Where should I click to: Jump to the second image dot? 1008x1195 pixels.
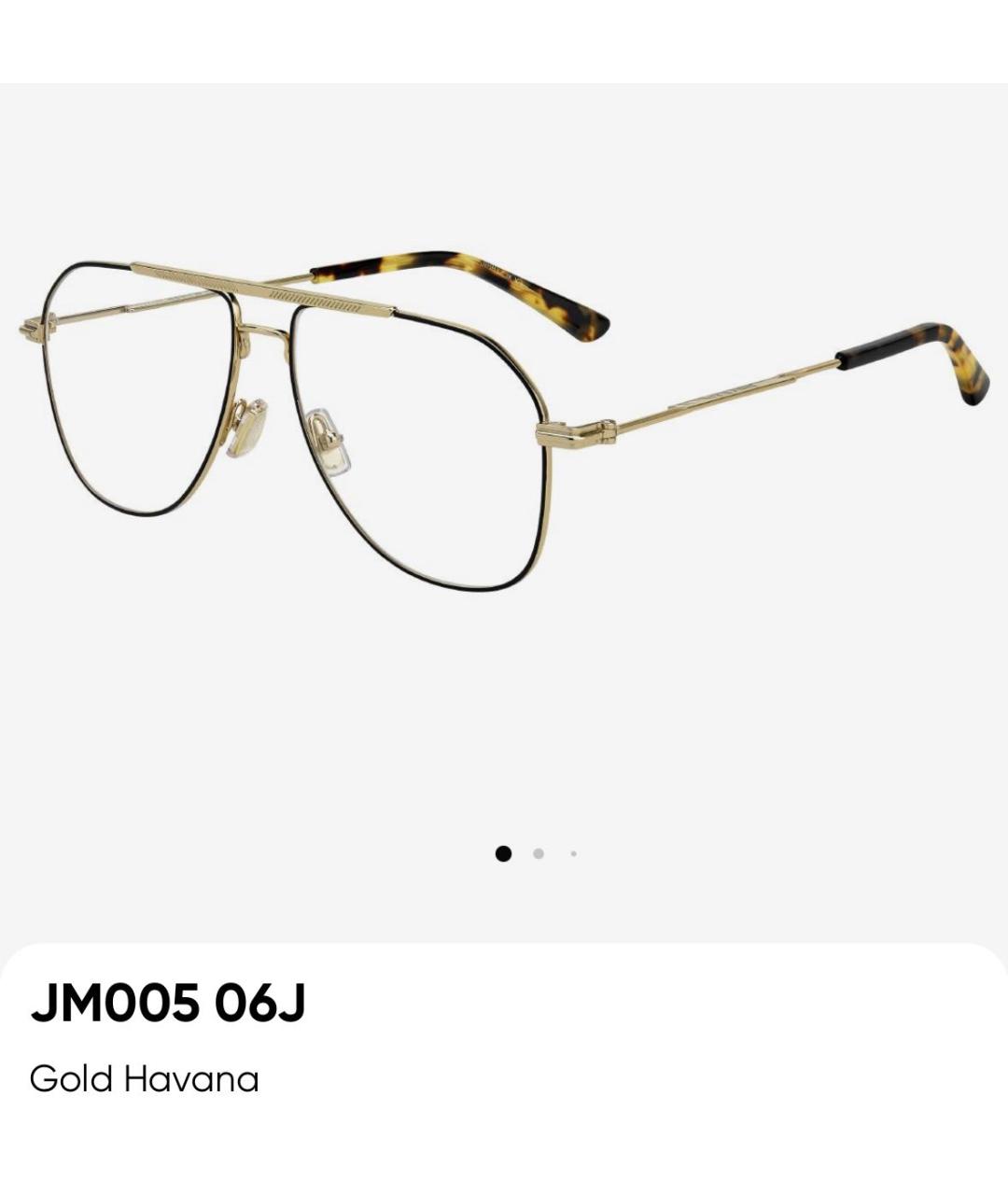[x=539, y=853]
